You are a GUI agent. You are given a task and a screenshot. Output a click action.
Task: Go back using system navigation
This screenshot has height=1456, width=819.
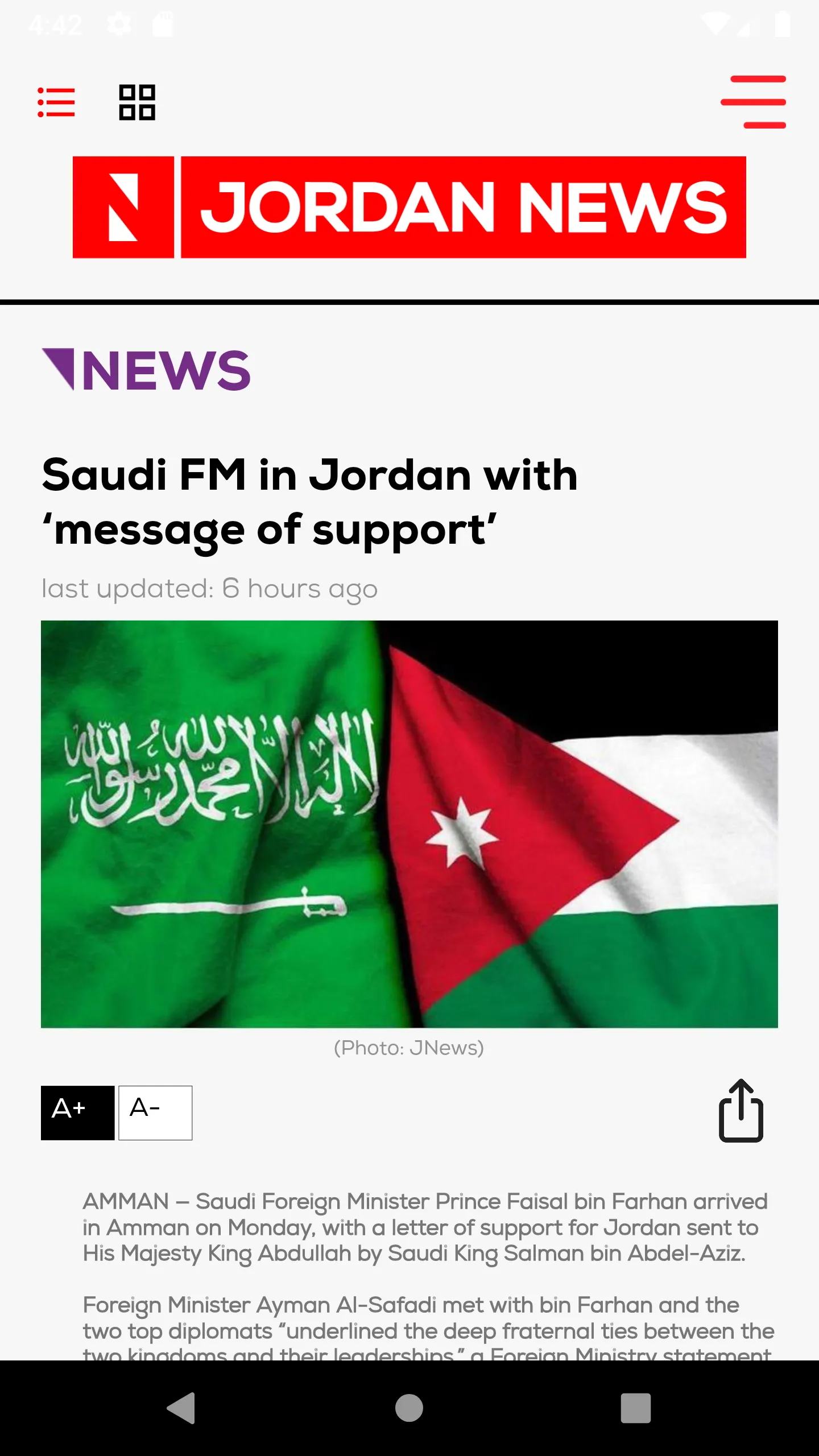(x=181, y=1408)
